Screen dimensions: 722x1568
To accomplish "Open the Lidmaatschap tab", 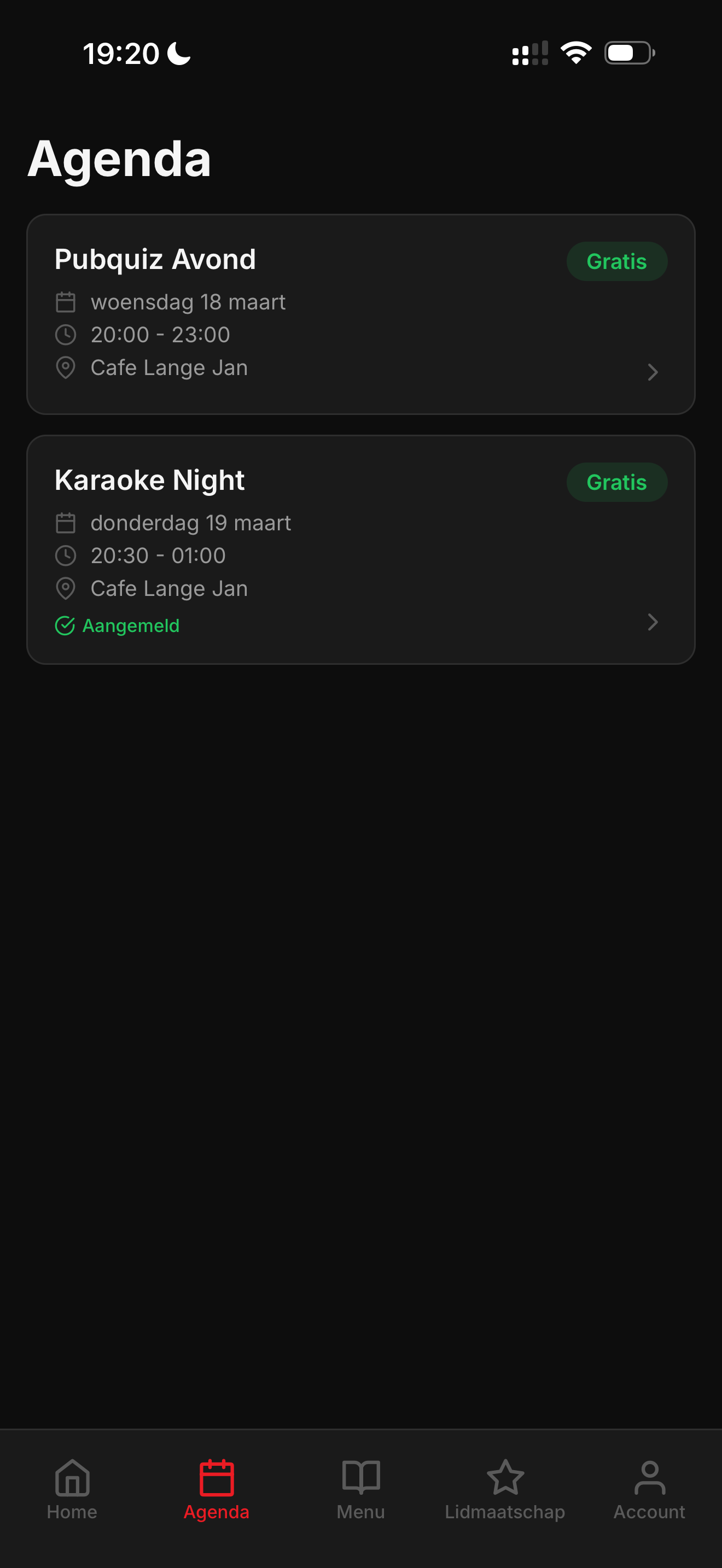I will click(x=505, y=1489).
